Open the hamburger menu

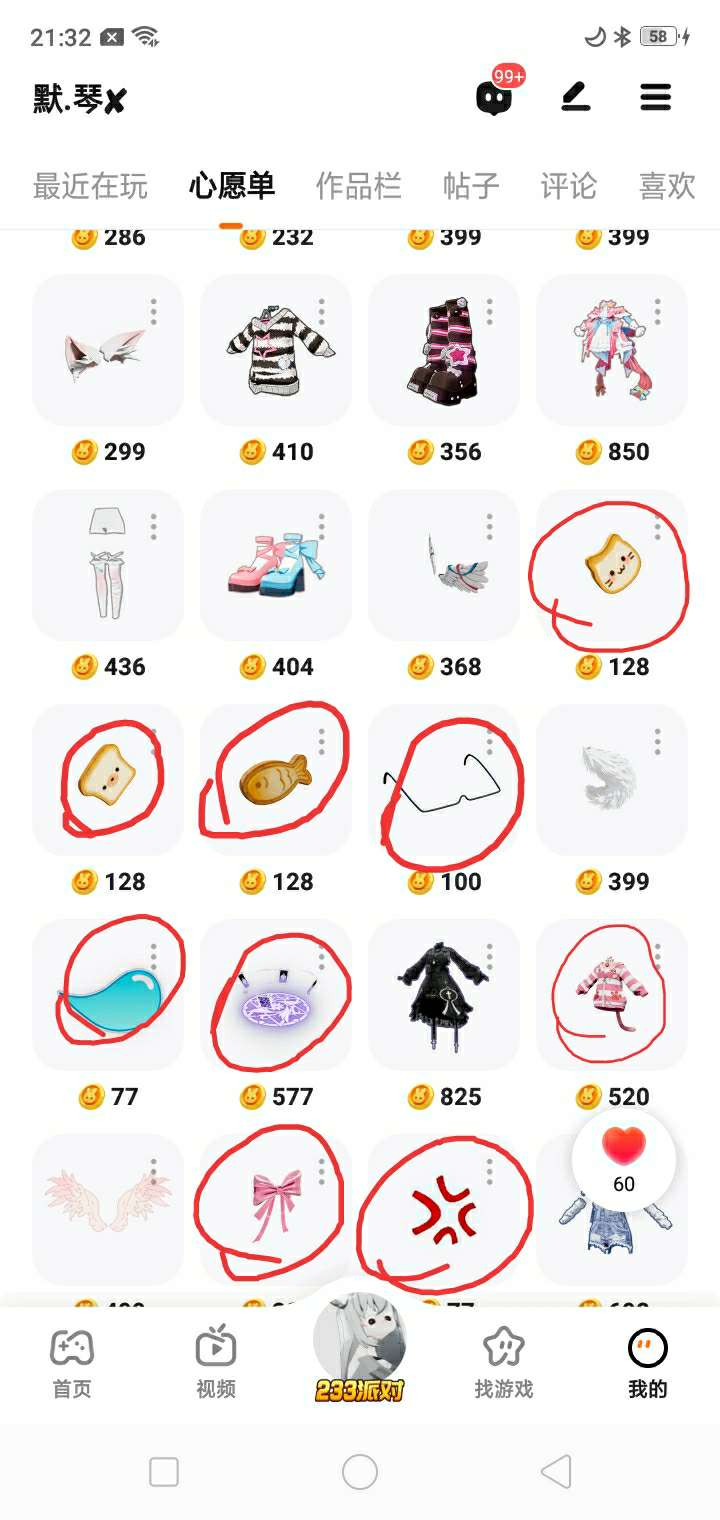coord(655,97)
